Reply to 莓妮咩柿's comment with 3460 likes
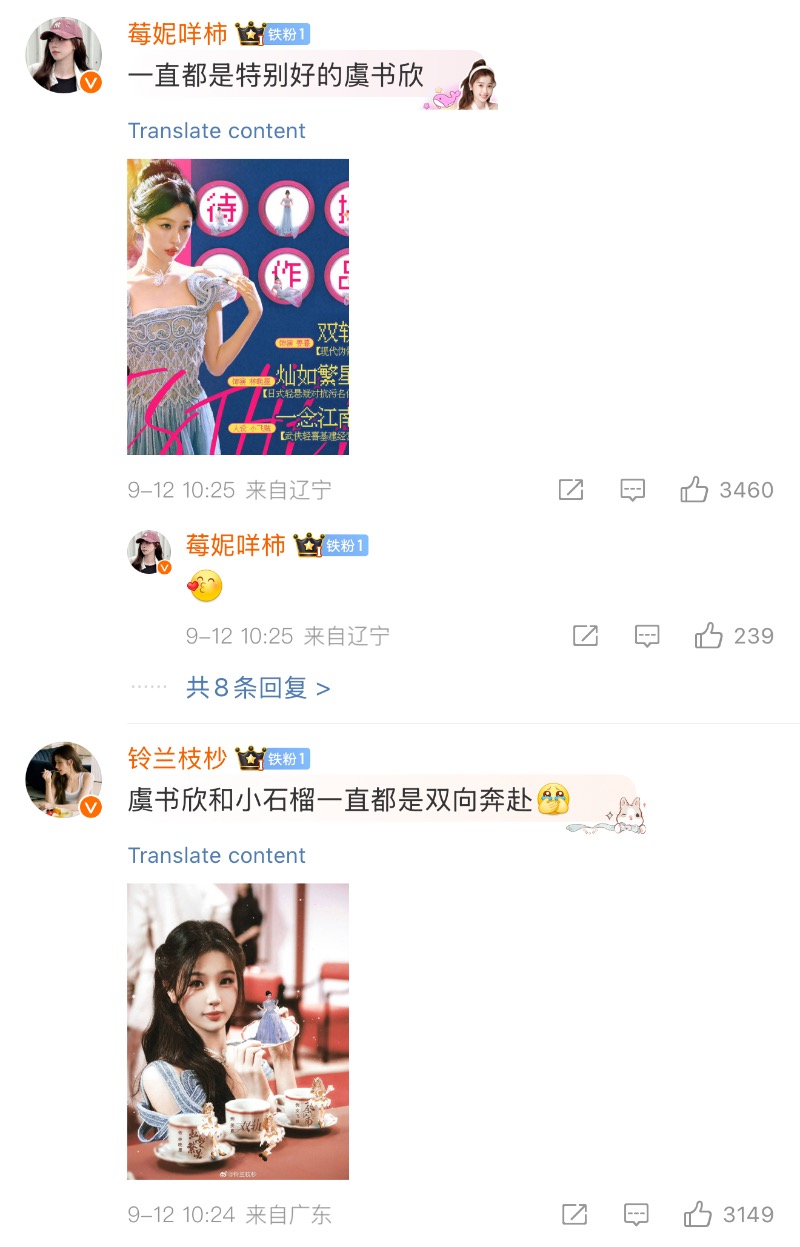 pyautogui.click(x=633, y=490)
